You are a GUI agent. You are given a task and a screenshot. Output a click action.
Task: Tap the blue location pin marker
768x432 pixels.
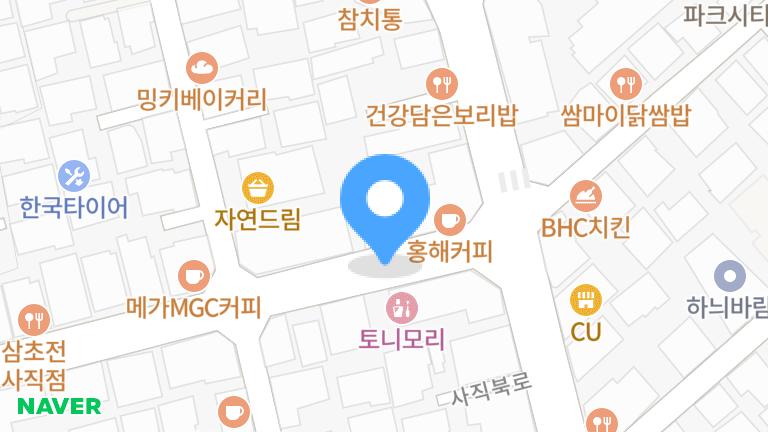(x=385, y=201)
